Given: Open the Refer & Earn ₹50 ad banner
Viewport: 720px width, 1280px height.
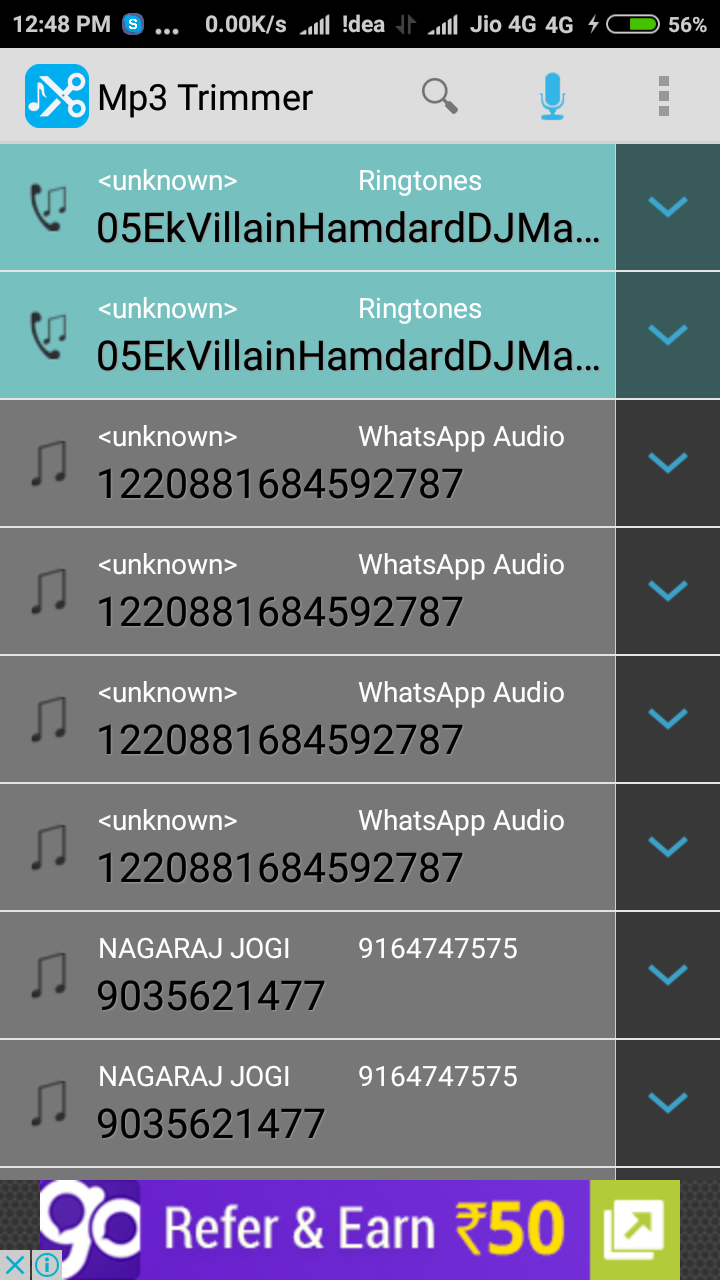Looking at the screenshot, I should pyautogui.click(x=360, y=1229).
